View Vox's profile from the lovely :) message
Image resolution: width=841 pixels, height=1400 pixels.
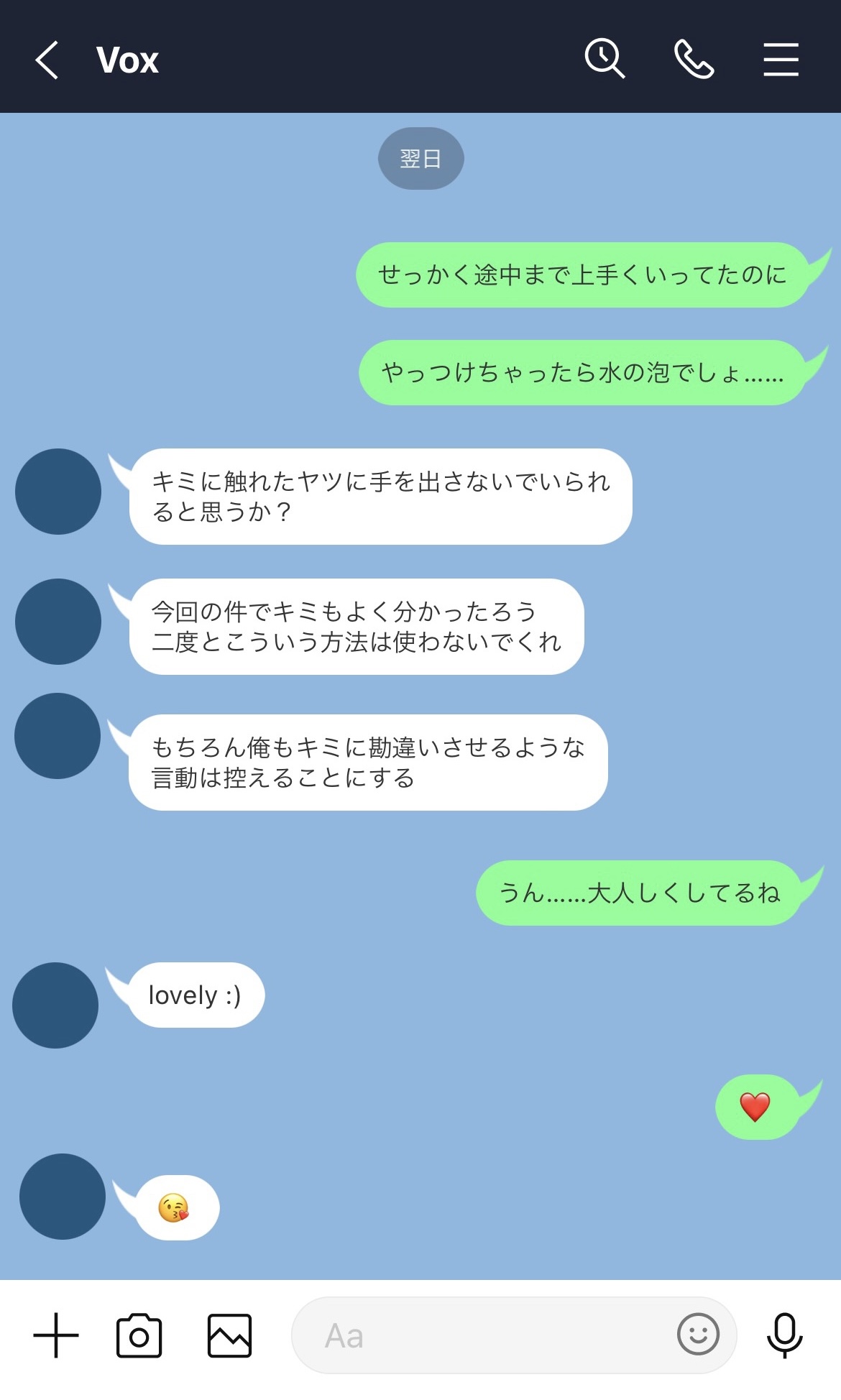(x=55, y=1005)
